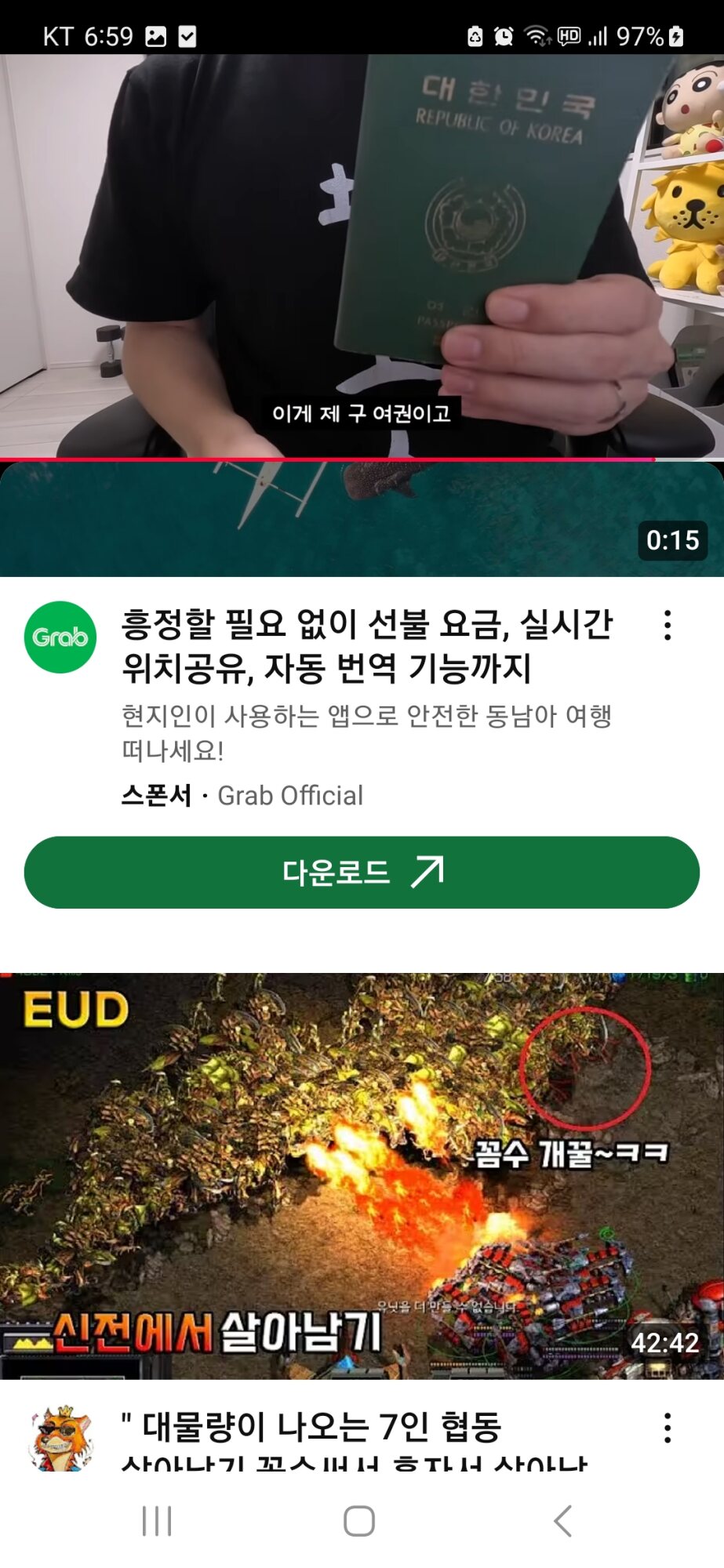Open options menu for 대물량이 나오는 video
The height and width of the screenshot is (1568, 724).
coord(668,1428)
